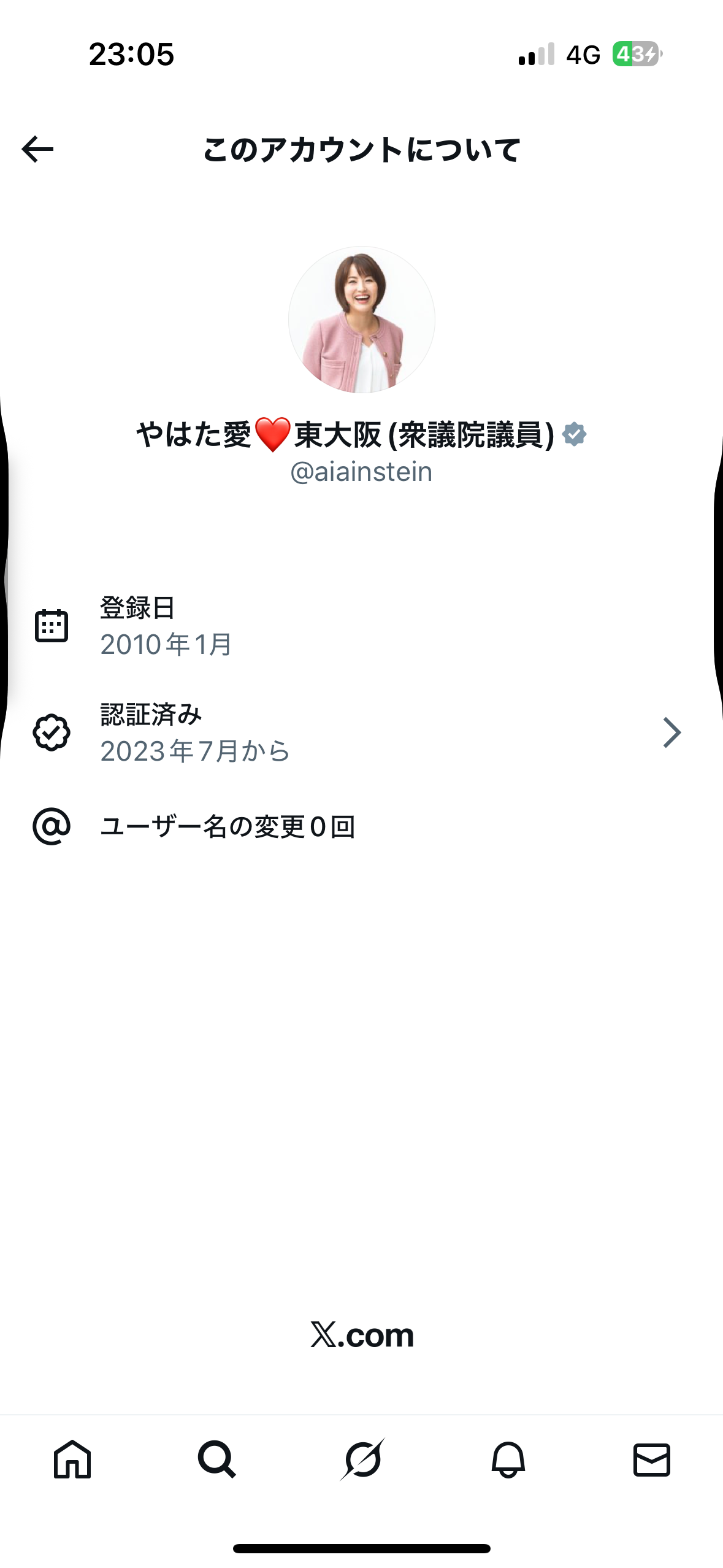This screenshot has width=723, height=1568.
Task: Open the Grok tab
Action: [362, 1459]
